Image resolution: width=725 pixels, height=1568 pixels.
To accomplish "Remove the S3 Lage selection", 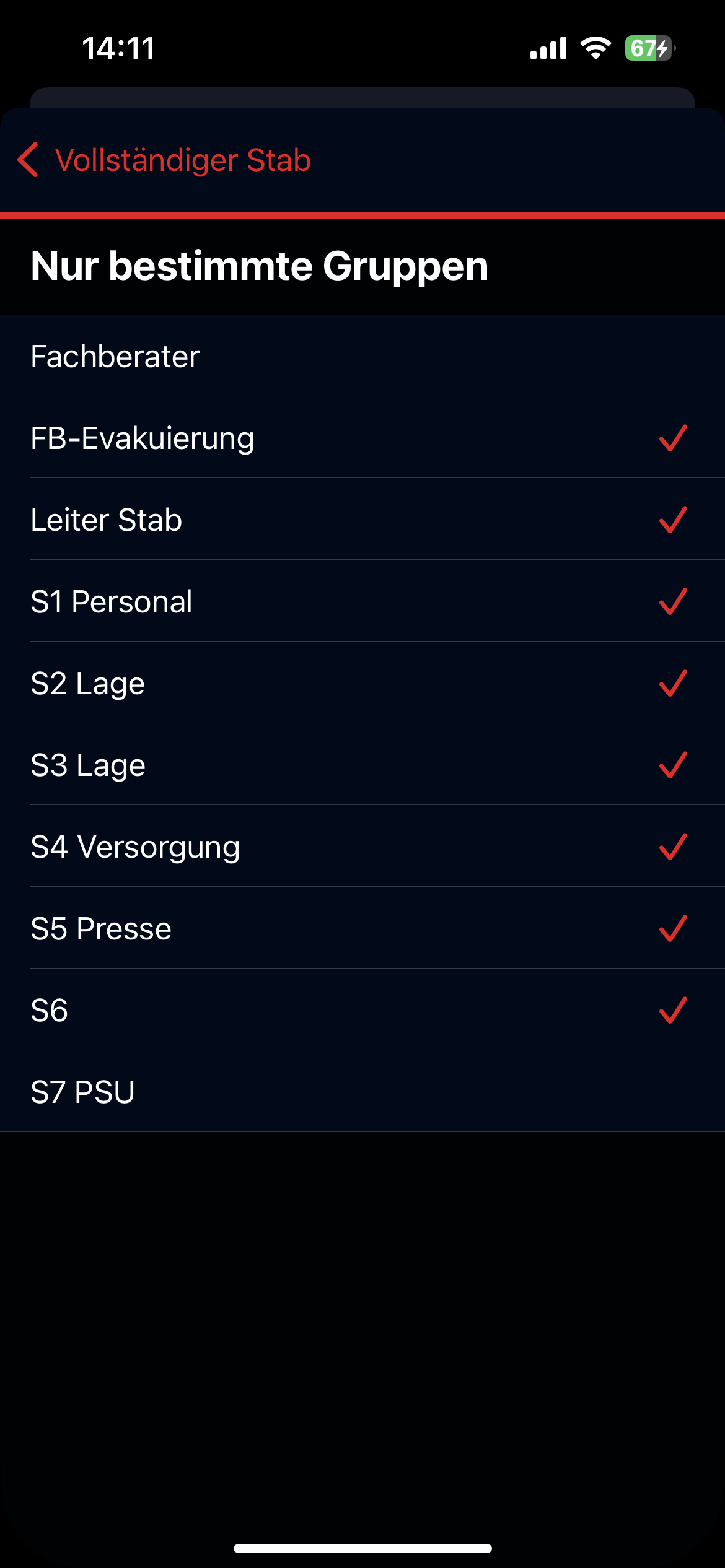I will 362,765.
